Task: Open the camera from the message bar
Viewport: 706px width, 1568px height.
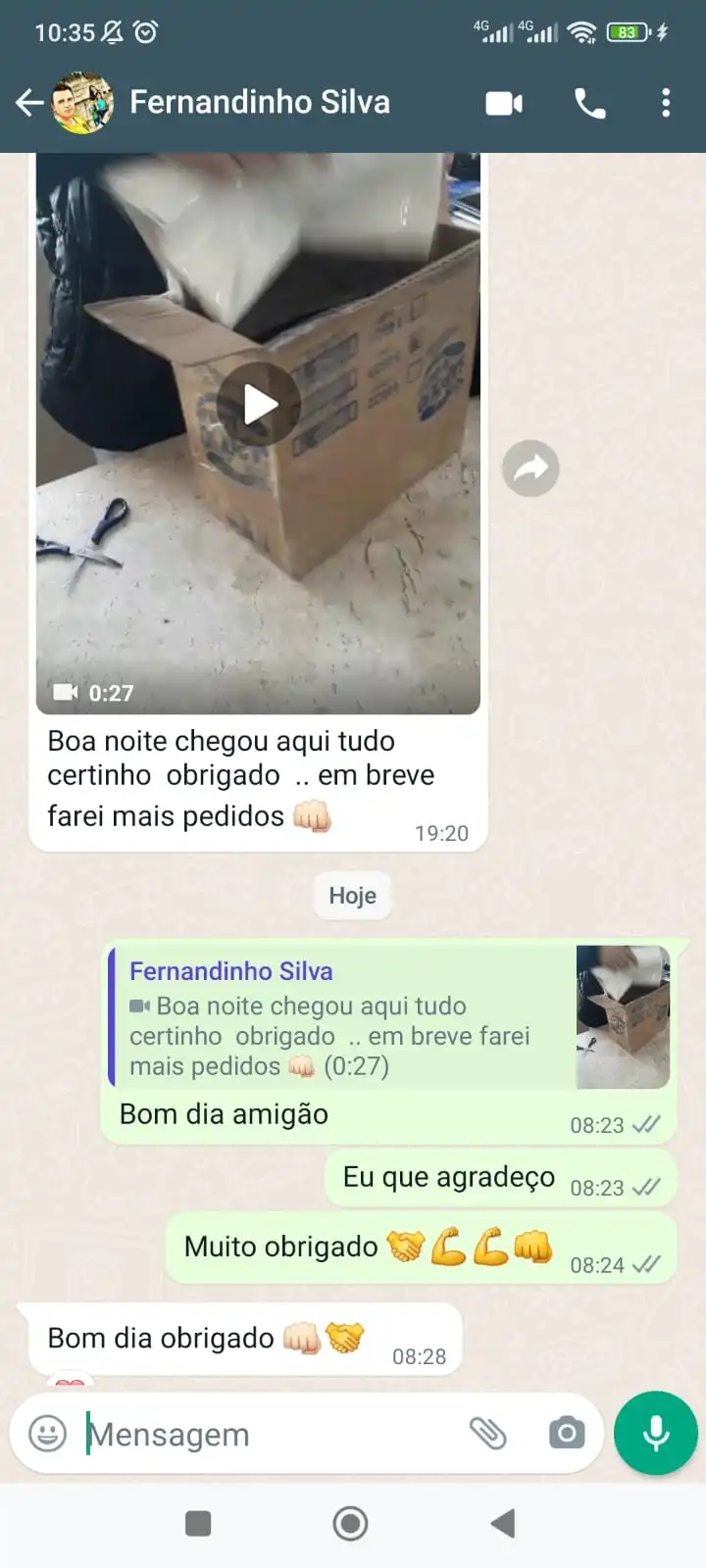Action: (x=565, y=1434)
